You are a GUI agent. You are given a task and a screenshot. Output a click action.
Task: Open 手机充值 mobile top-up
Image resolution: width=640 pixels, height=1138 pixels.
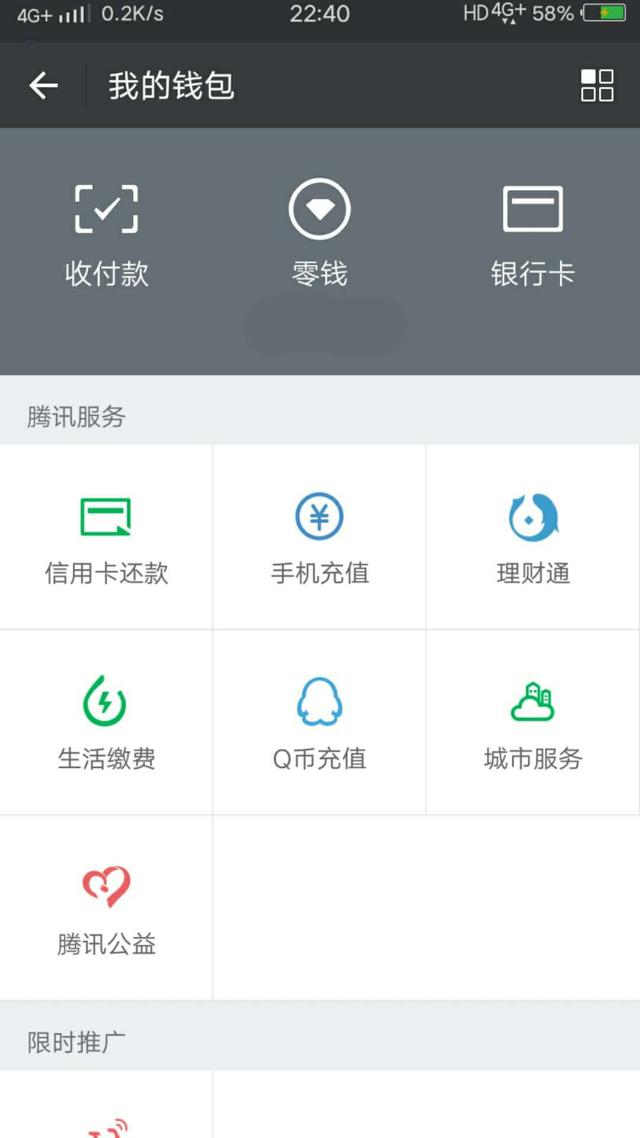(320, 538)
